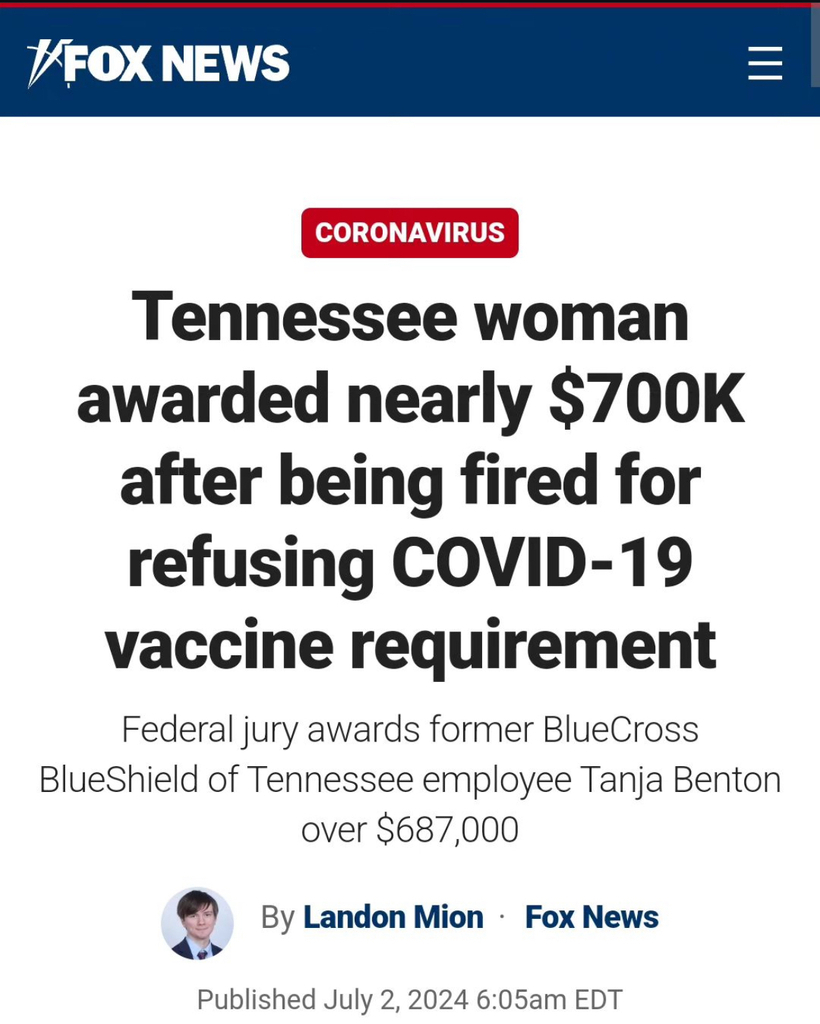
Task: Open the hamburger menu
Action: click(765, 64)
